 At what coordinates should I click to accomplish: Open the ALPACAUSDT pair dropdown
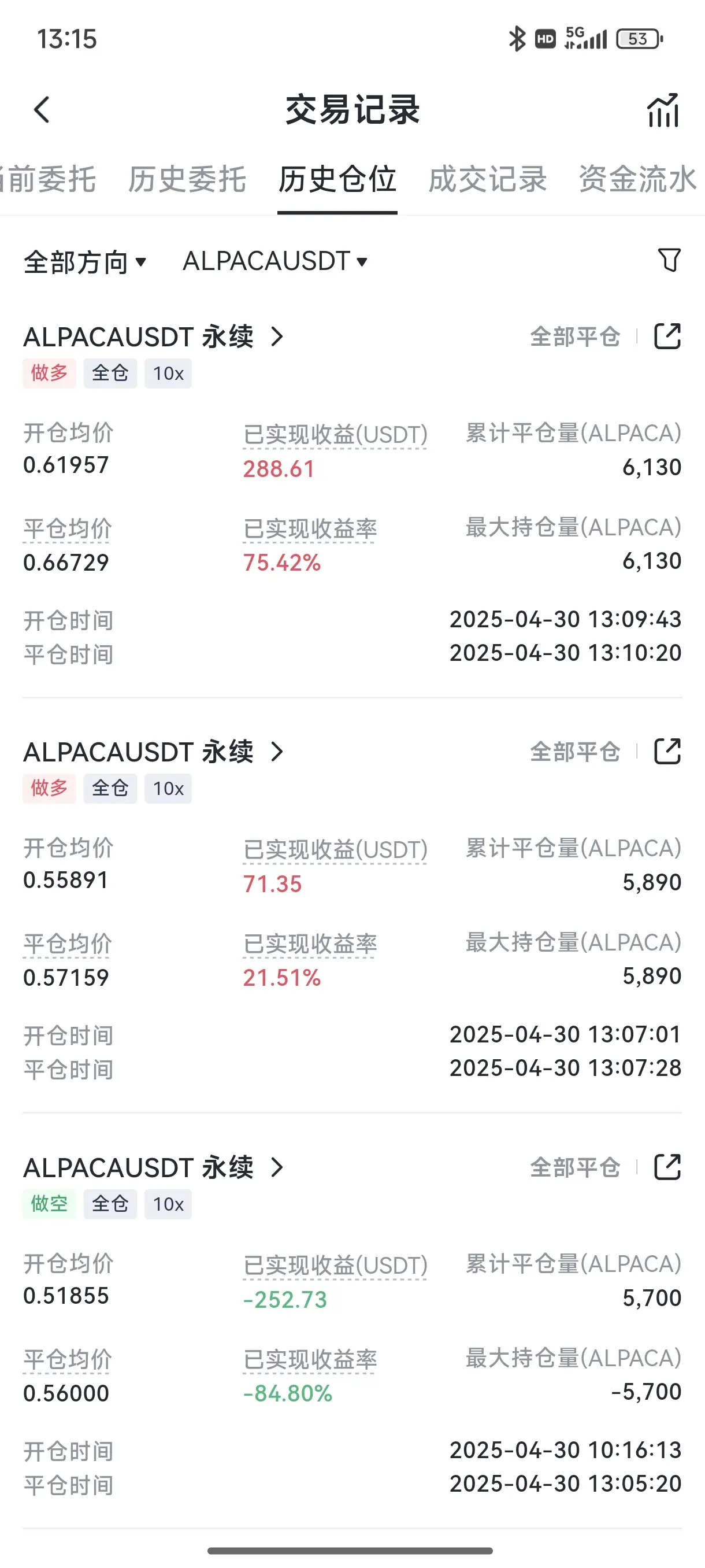tap(275, 262)
